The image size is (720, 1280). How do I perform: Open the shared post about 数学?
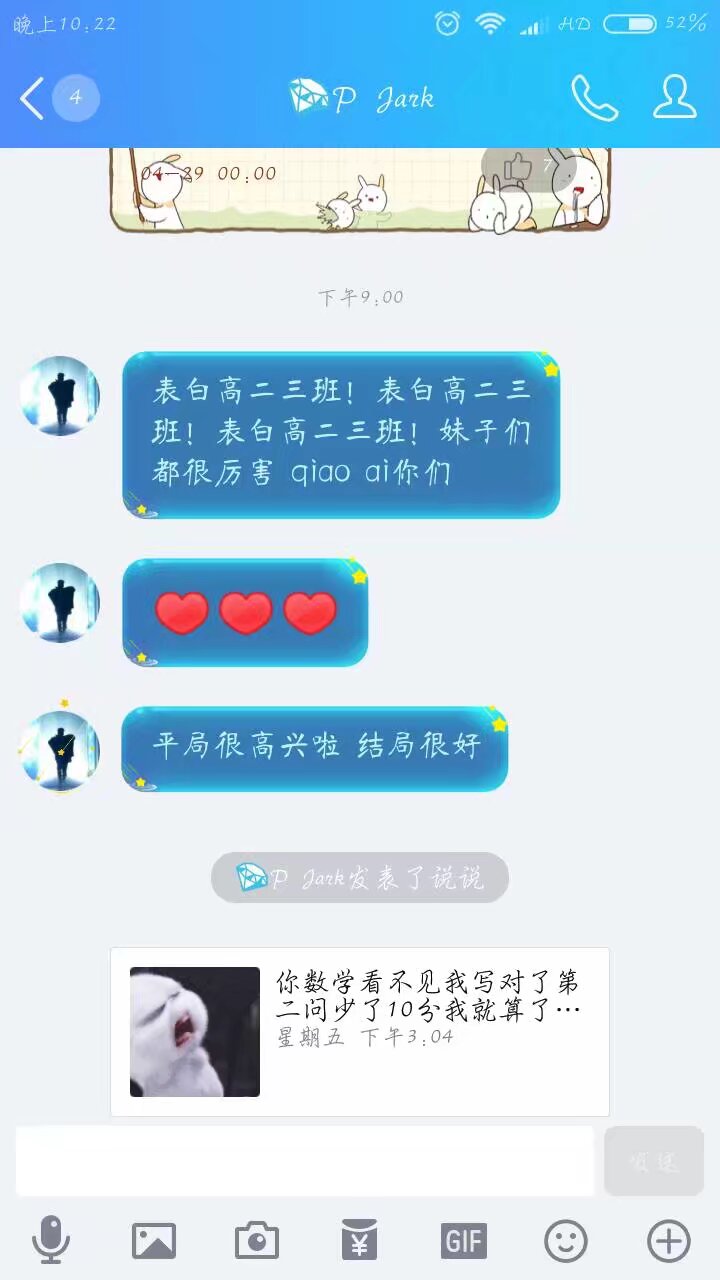[x=360, y=1031]
